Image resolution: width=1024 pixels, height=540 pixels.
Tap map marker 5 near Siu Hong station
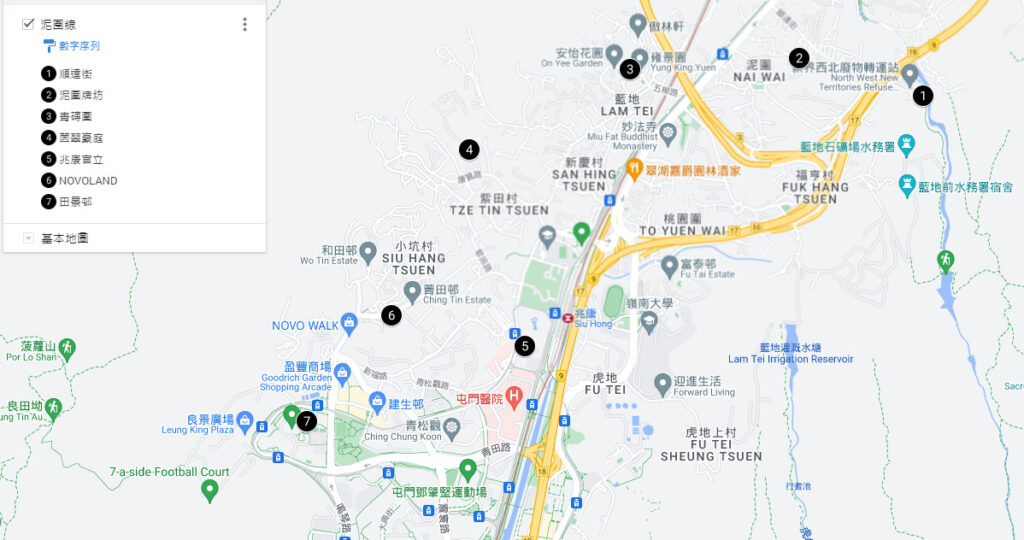[525, 346]
